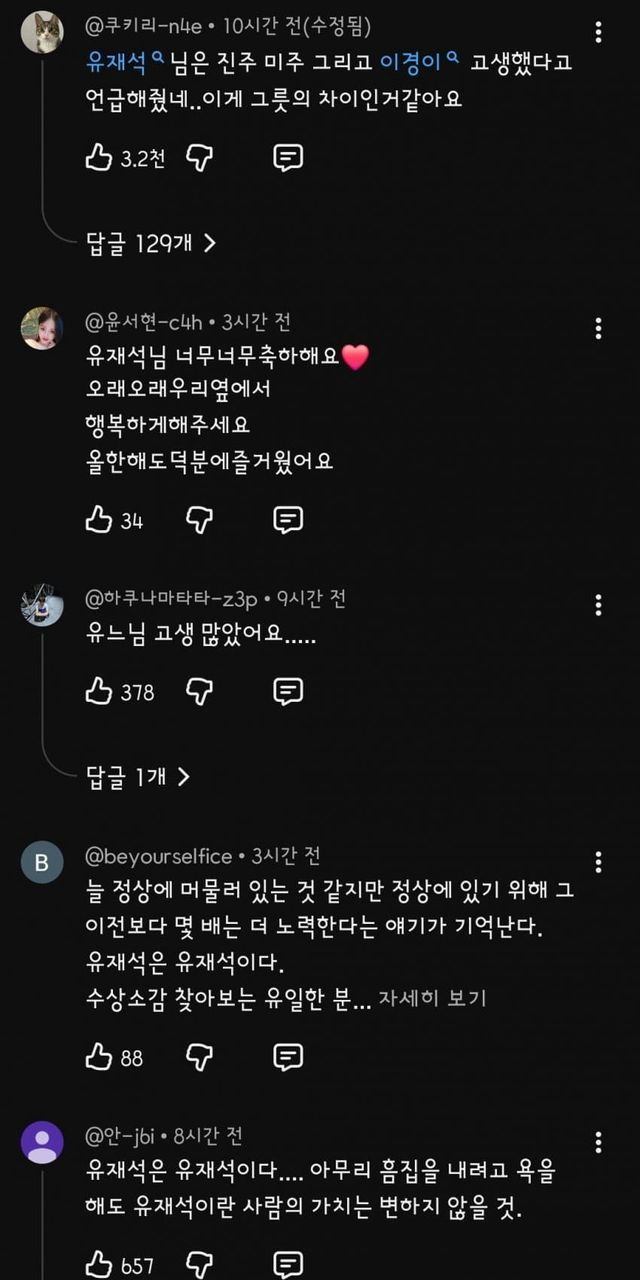Dislike the comment by @쿠키리-n4e
The image size is (640, 1280).
pyautogui.click(x=200, y=157)
